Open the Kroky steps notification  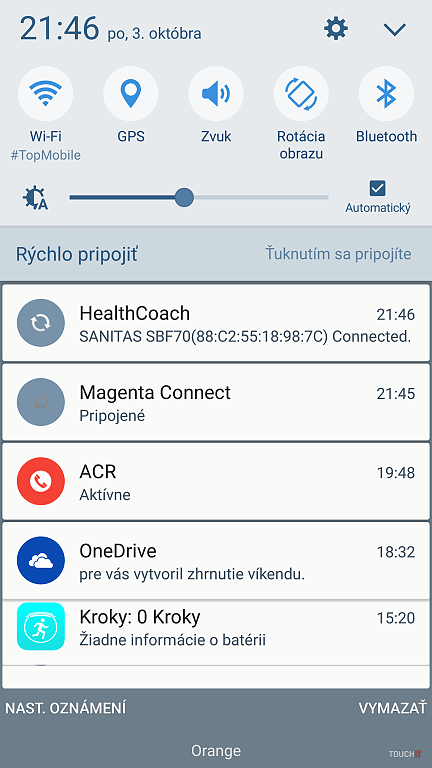click(216, 632)
